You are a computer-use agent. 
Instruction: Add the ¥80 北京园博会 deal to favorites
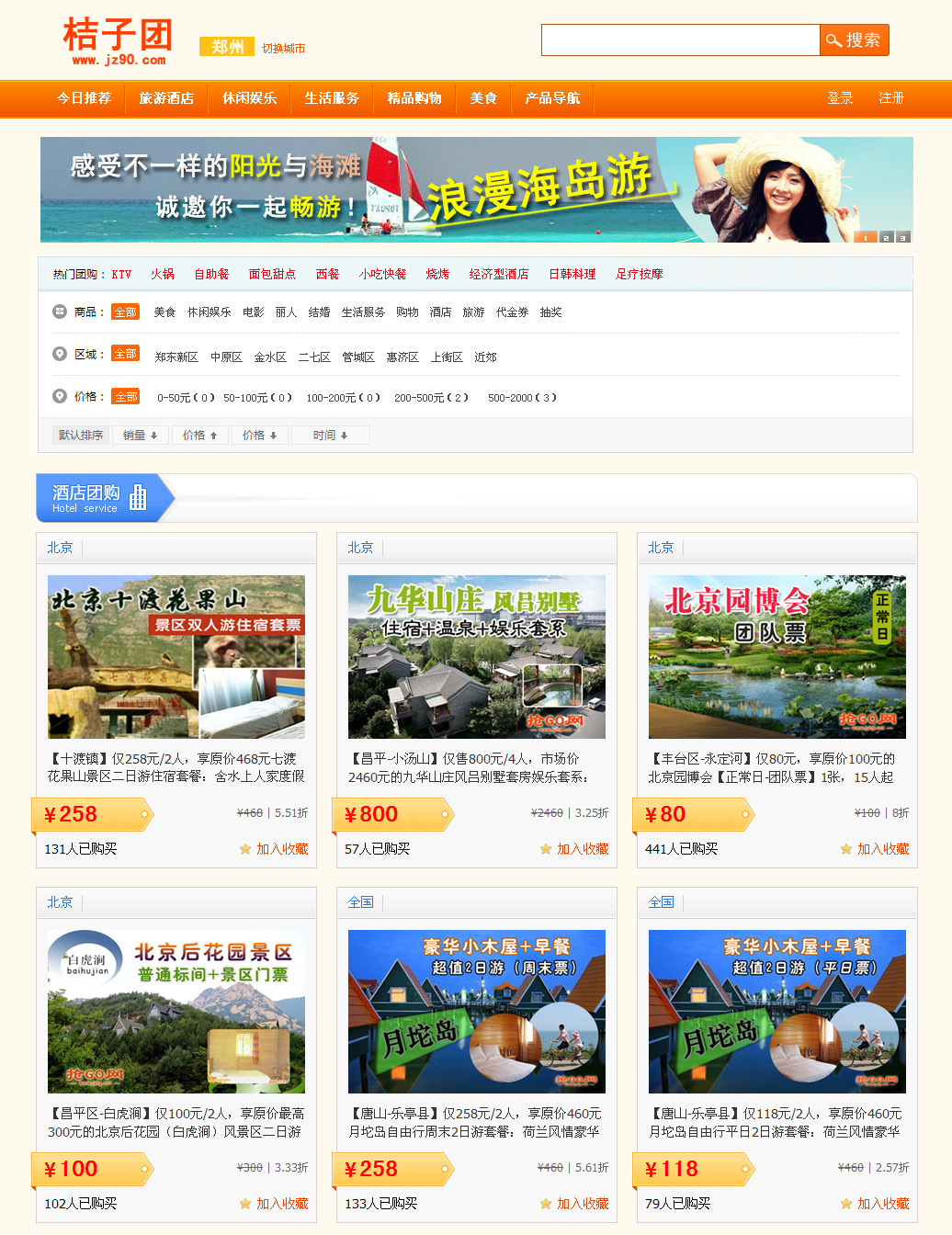click(x=875, y=849)
